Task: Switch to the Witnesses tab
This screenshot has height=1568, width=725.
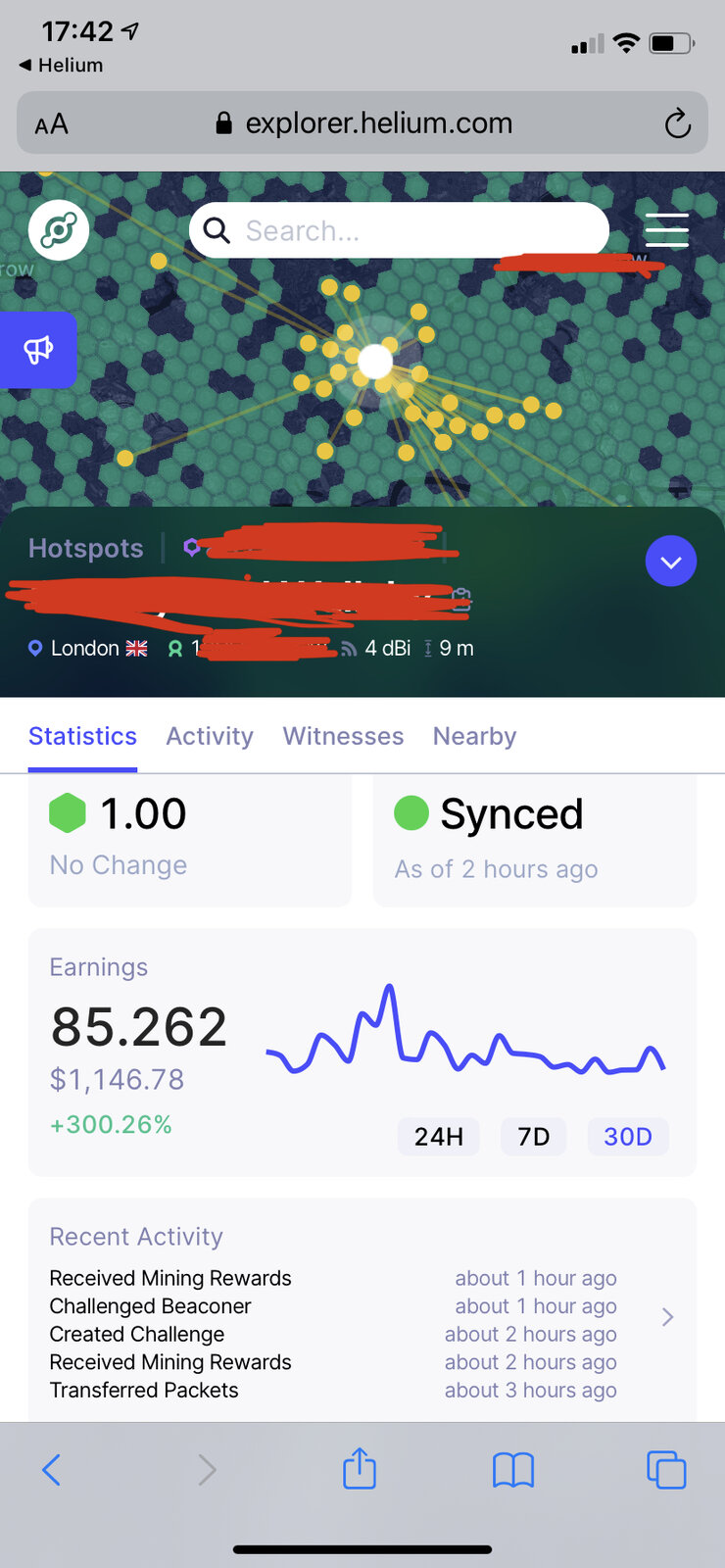Action: 343,736
